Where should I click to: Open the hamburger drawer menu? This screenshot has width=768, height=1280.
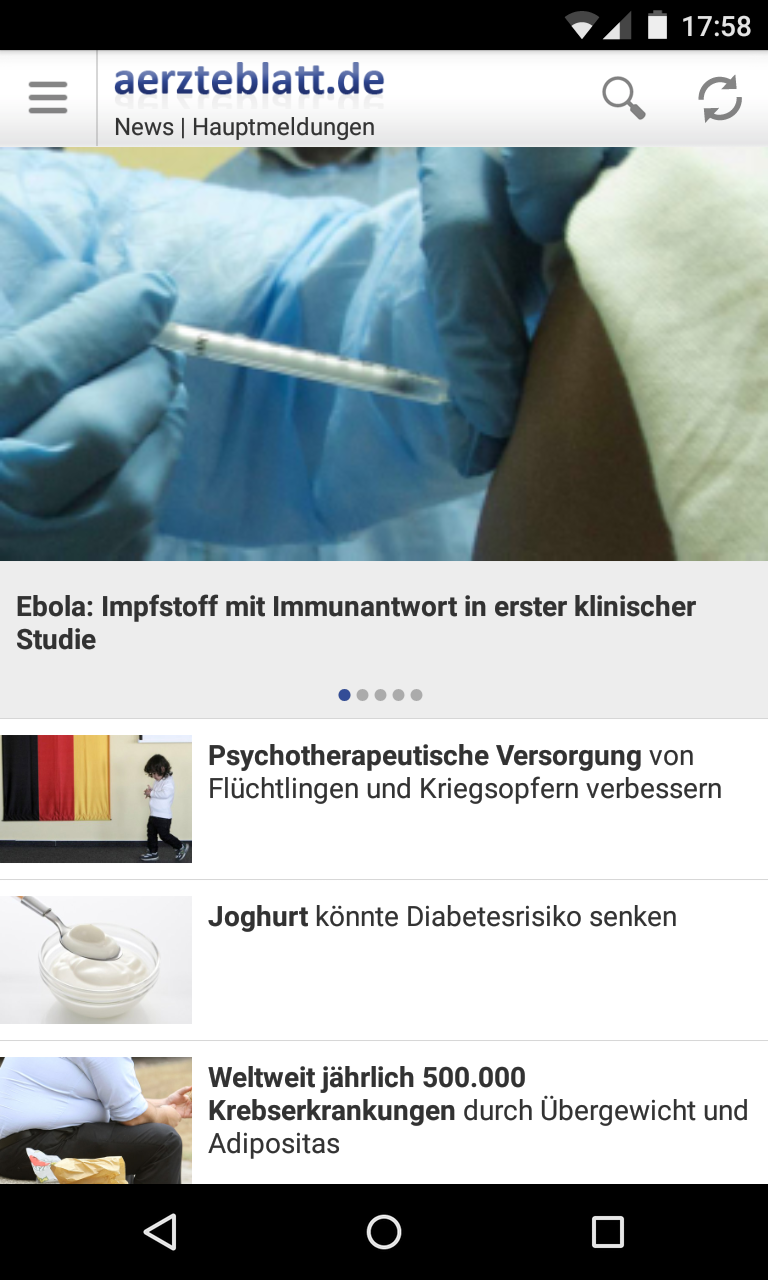click(x=48, y=98)
